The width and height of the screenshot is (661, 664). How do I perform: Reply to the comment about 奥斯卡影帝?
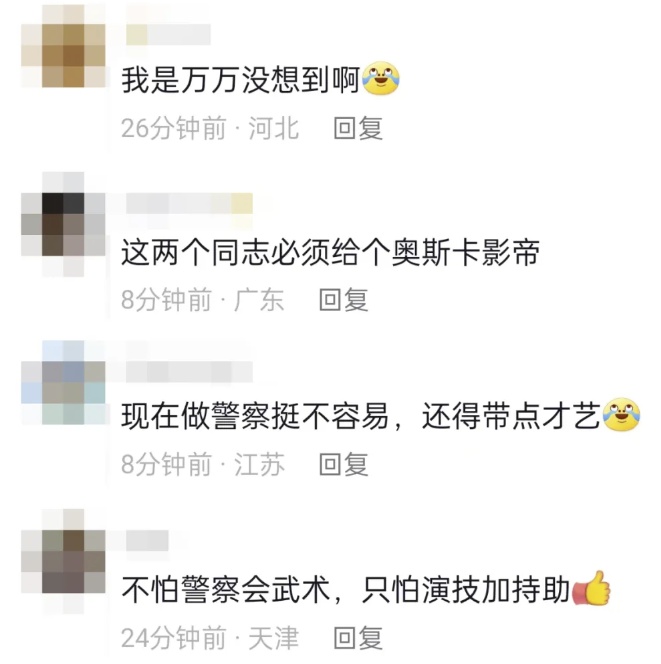pos(344,298)
